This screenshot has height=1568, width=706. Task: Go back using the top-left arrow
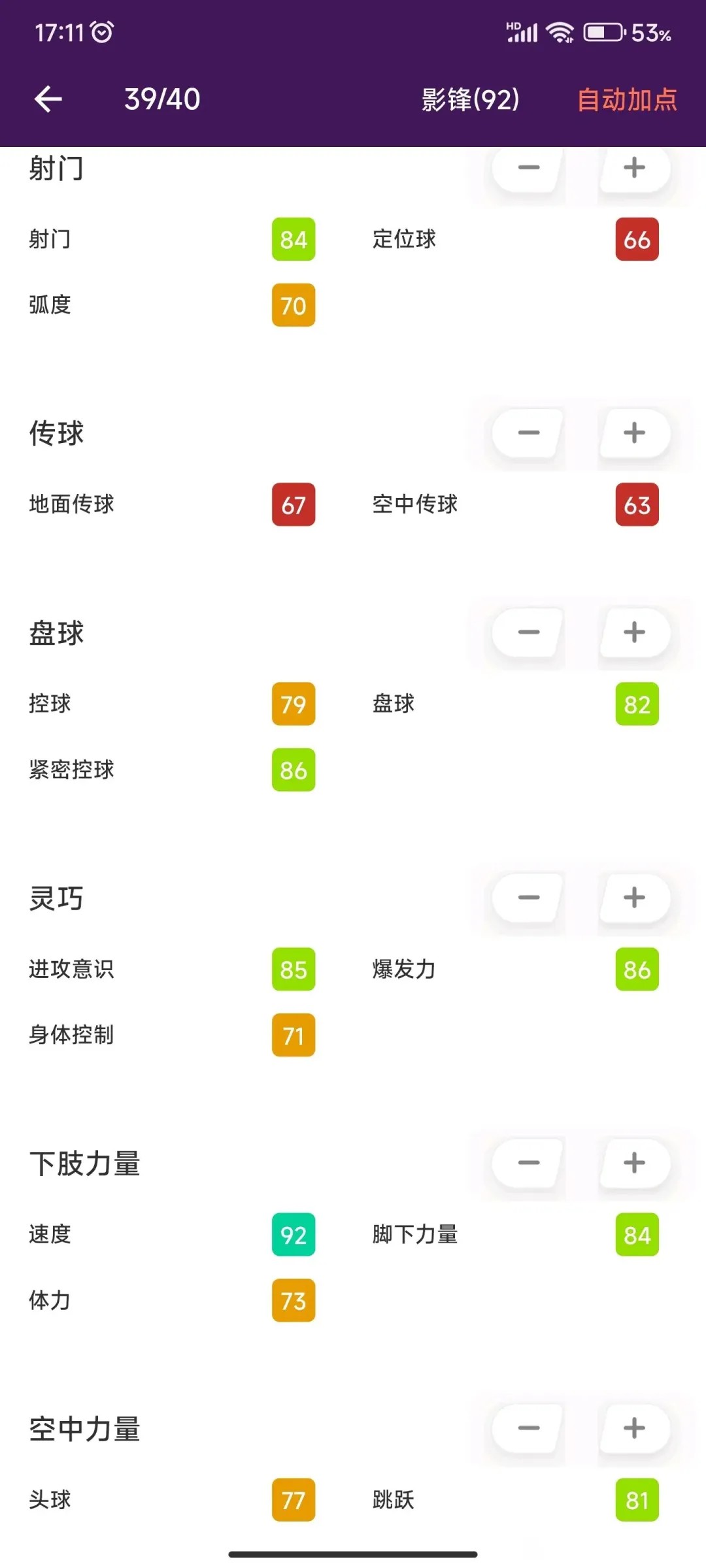48,99
